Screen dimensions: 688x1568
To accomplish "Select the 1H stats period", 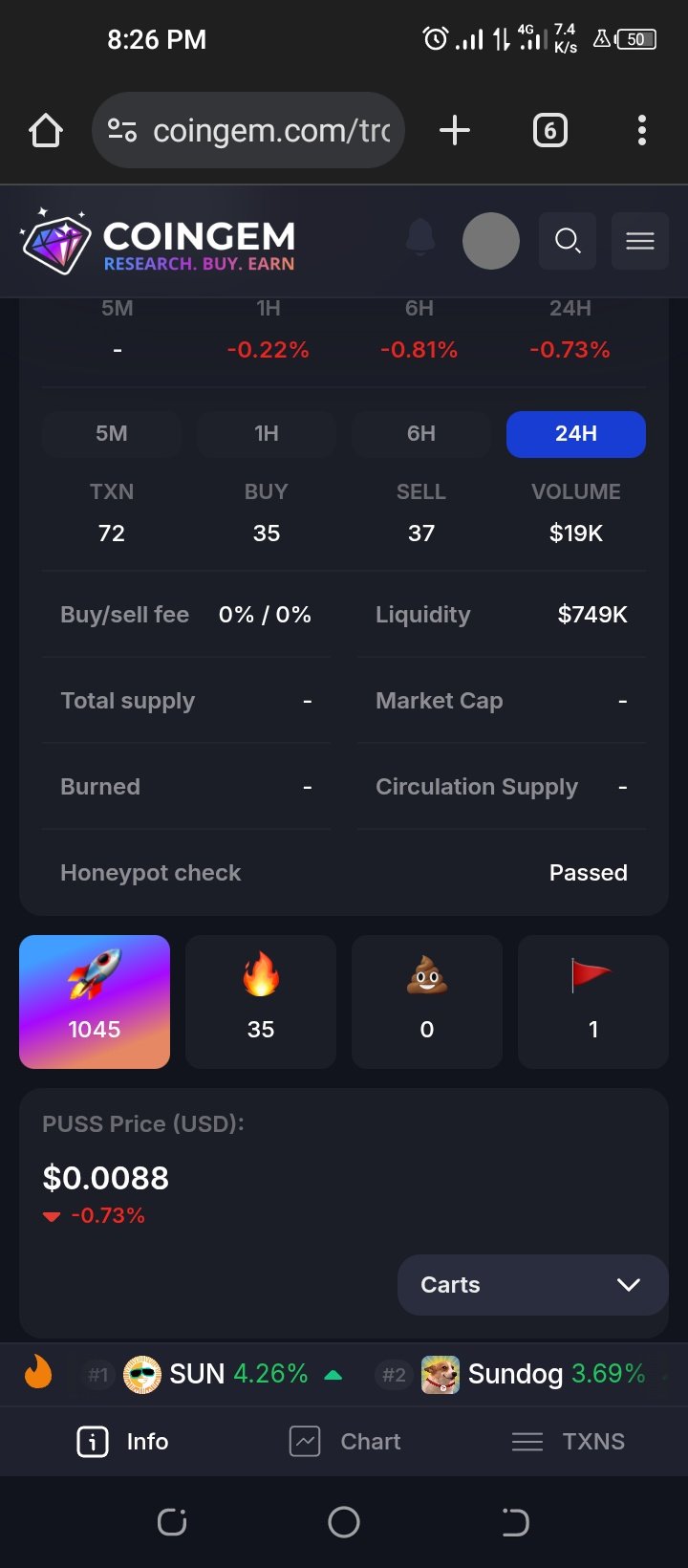I will [267, 434].
